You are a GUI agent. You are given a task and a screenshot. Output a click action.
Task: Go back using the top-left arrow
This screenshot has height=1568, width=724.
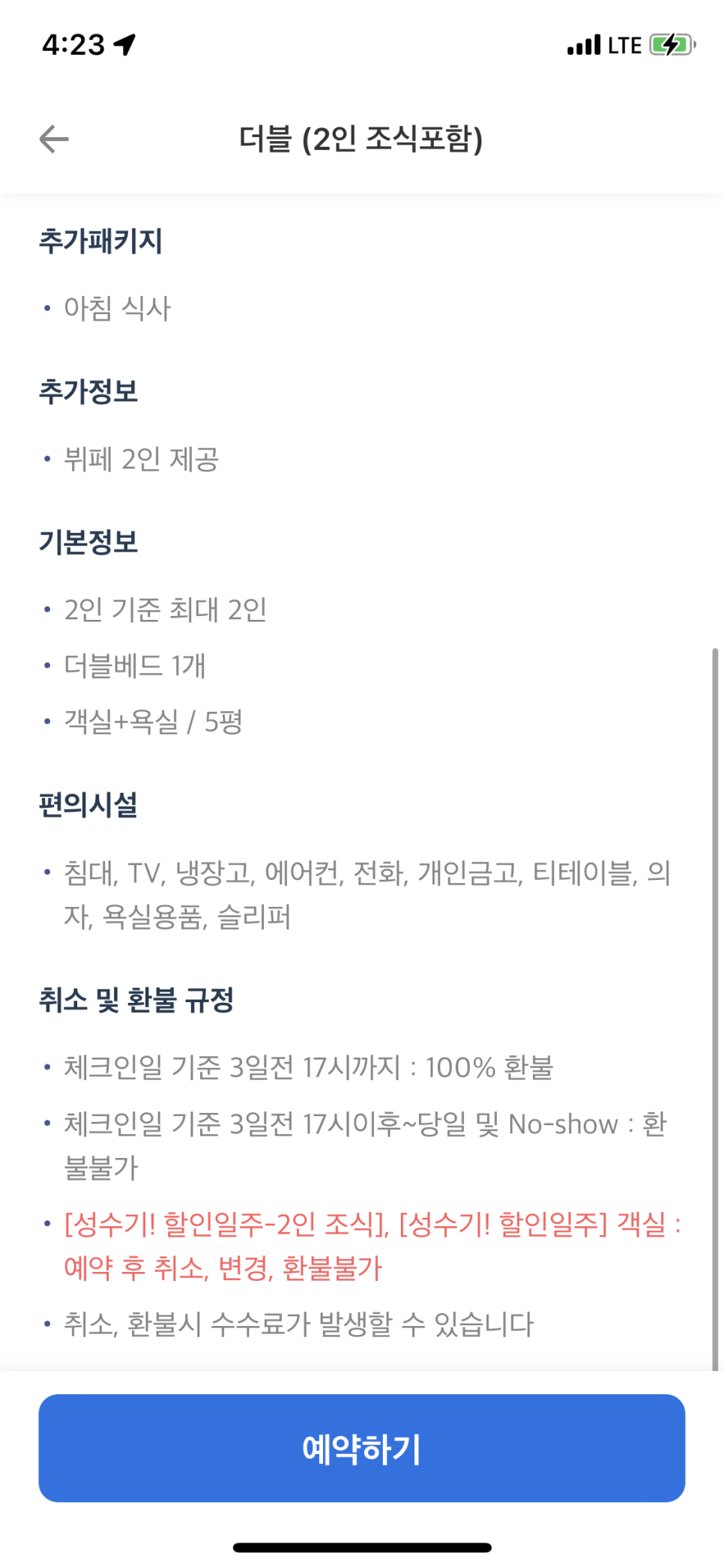54,139
